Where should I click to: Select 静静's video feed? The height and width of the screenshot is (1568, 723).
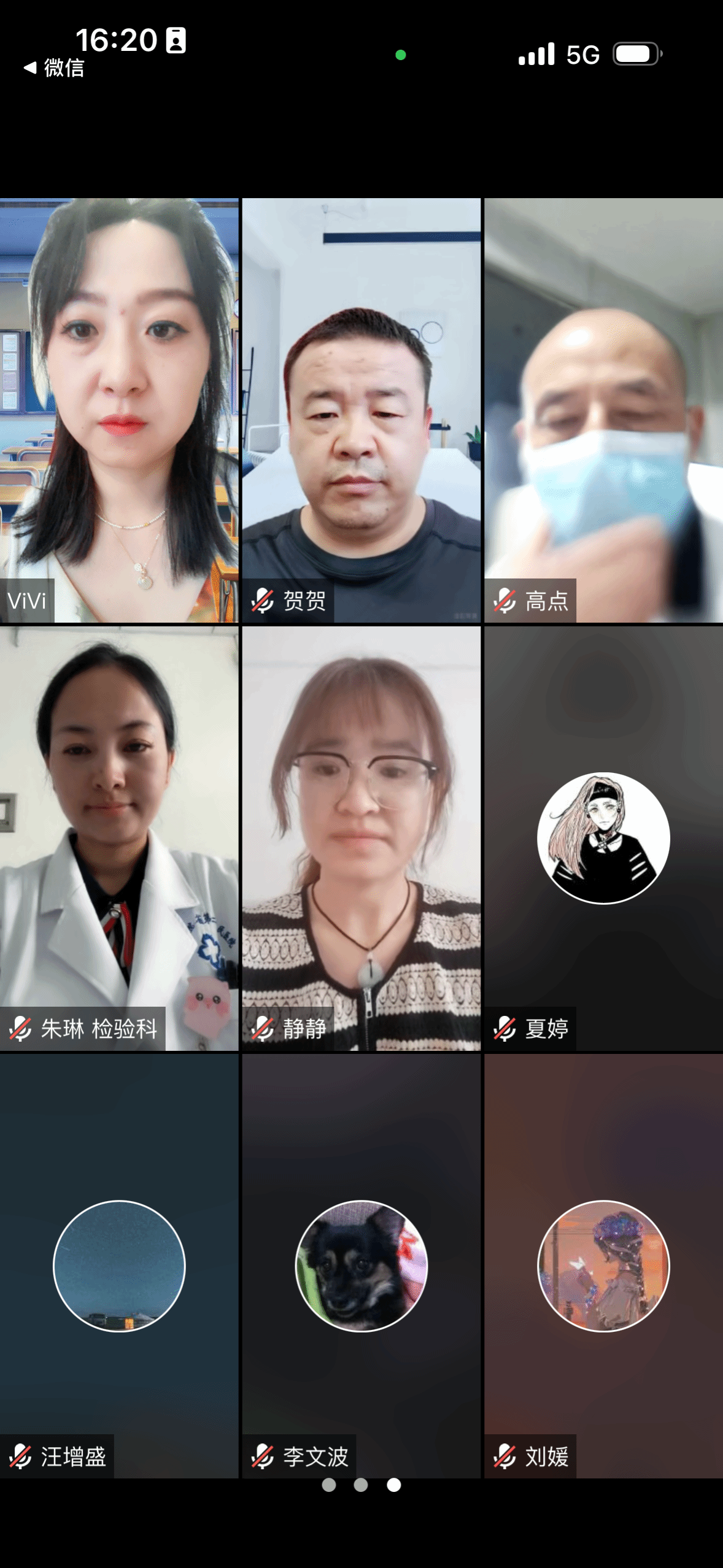pos(361,838)
